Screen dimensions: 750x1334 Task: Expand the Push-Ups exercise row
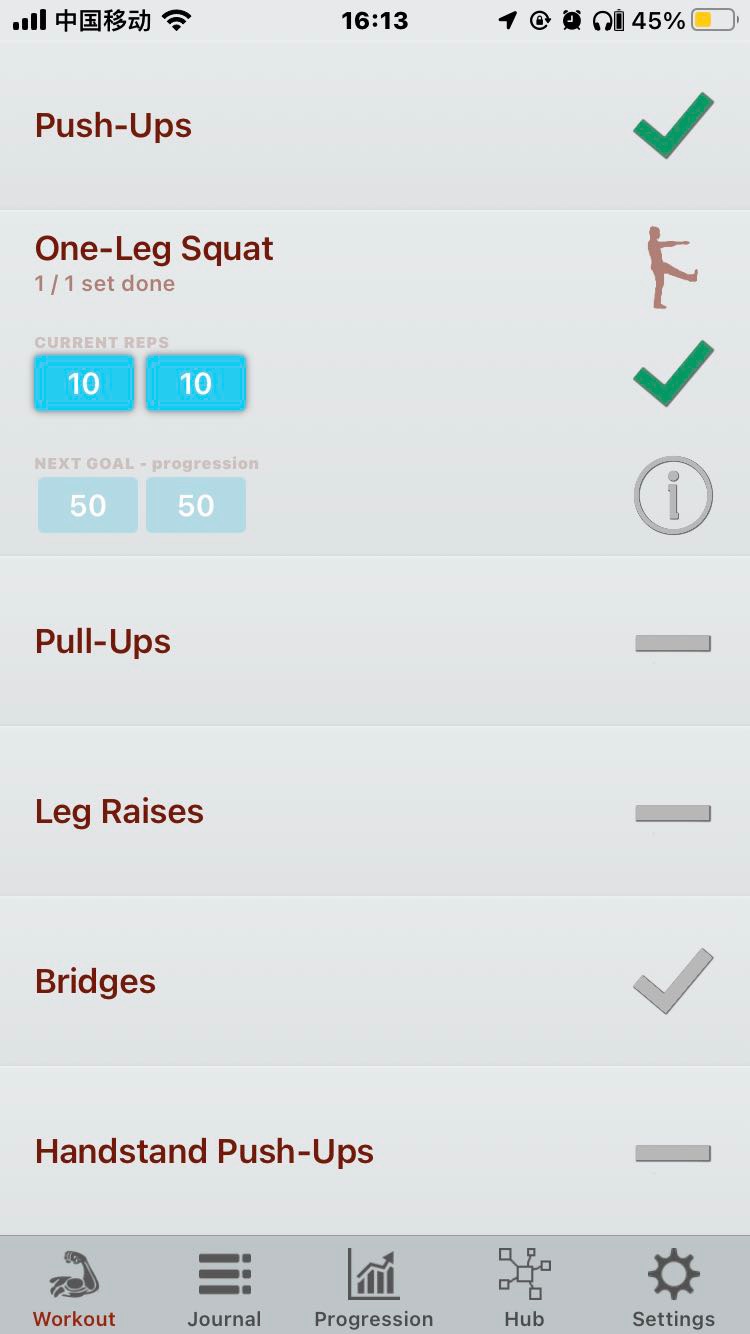click(x=375, y=126)
